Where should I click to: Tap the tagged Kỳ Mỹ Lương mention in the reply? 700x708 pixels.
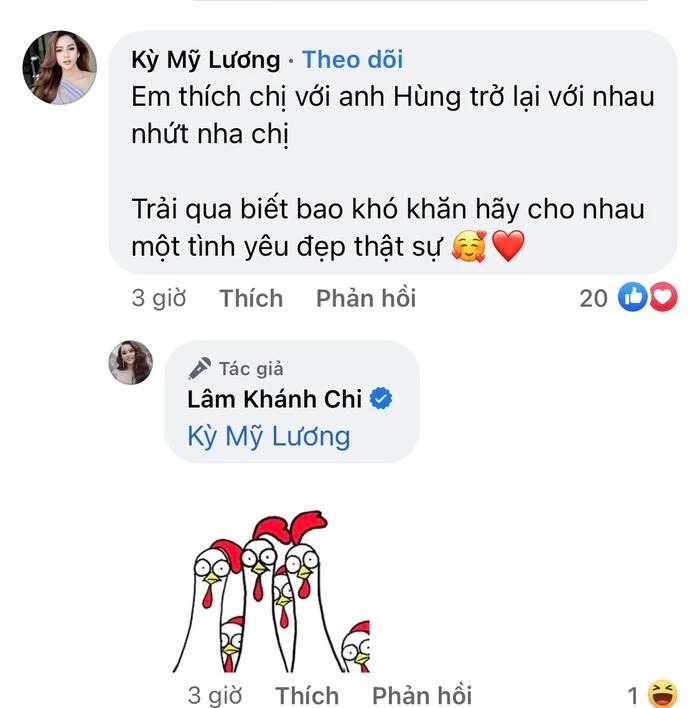click(x=268, y=436)
